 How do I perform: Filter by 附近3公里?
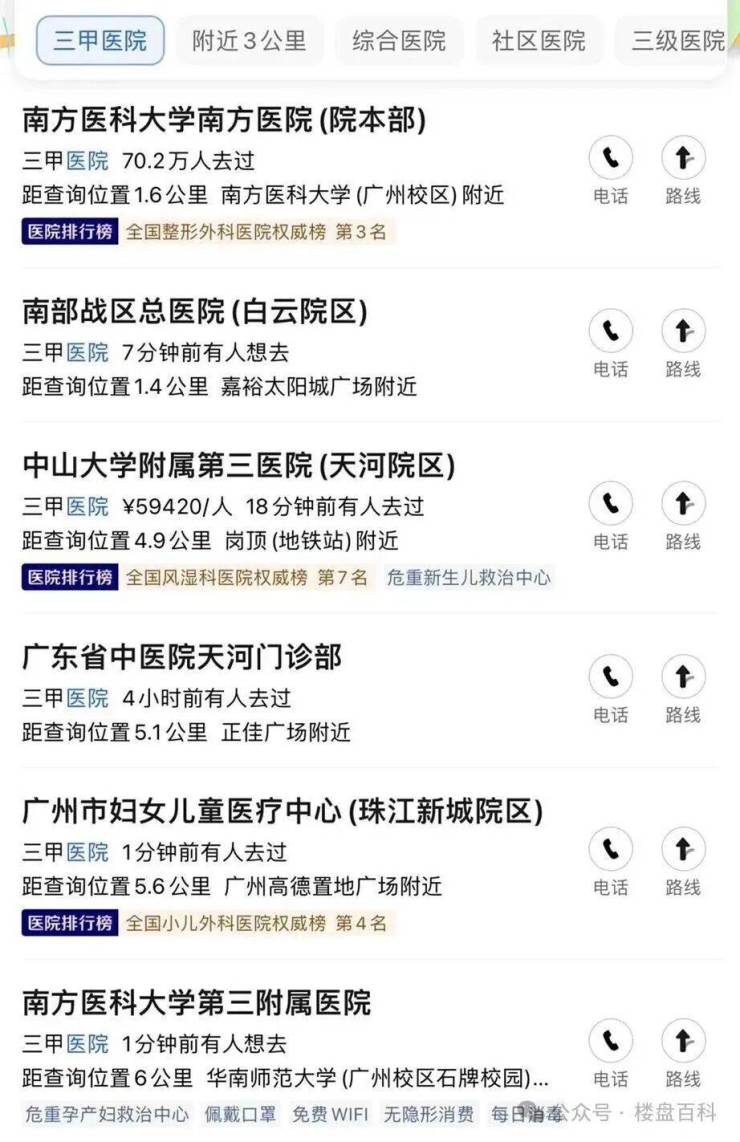pyautogui.click(x=249, y=41)
